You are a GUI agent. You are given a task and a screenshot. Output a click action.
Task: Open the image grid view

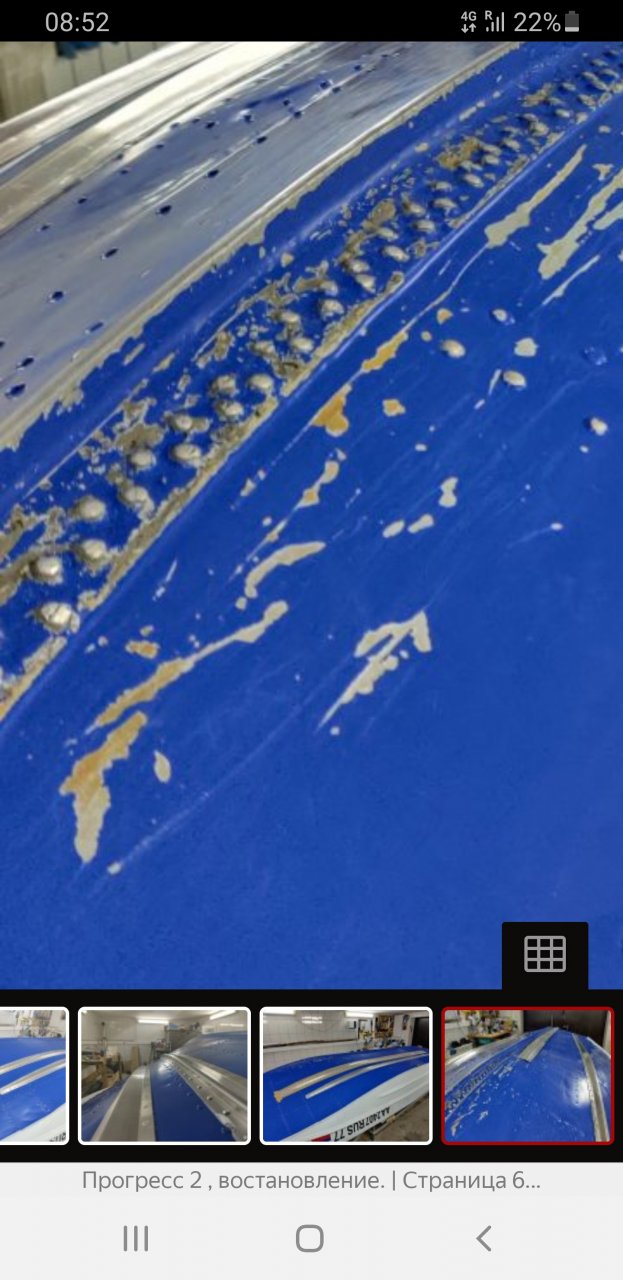545,954
